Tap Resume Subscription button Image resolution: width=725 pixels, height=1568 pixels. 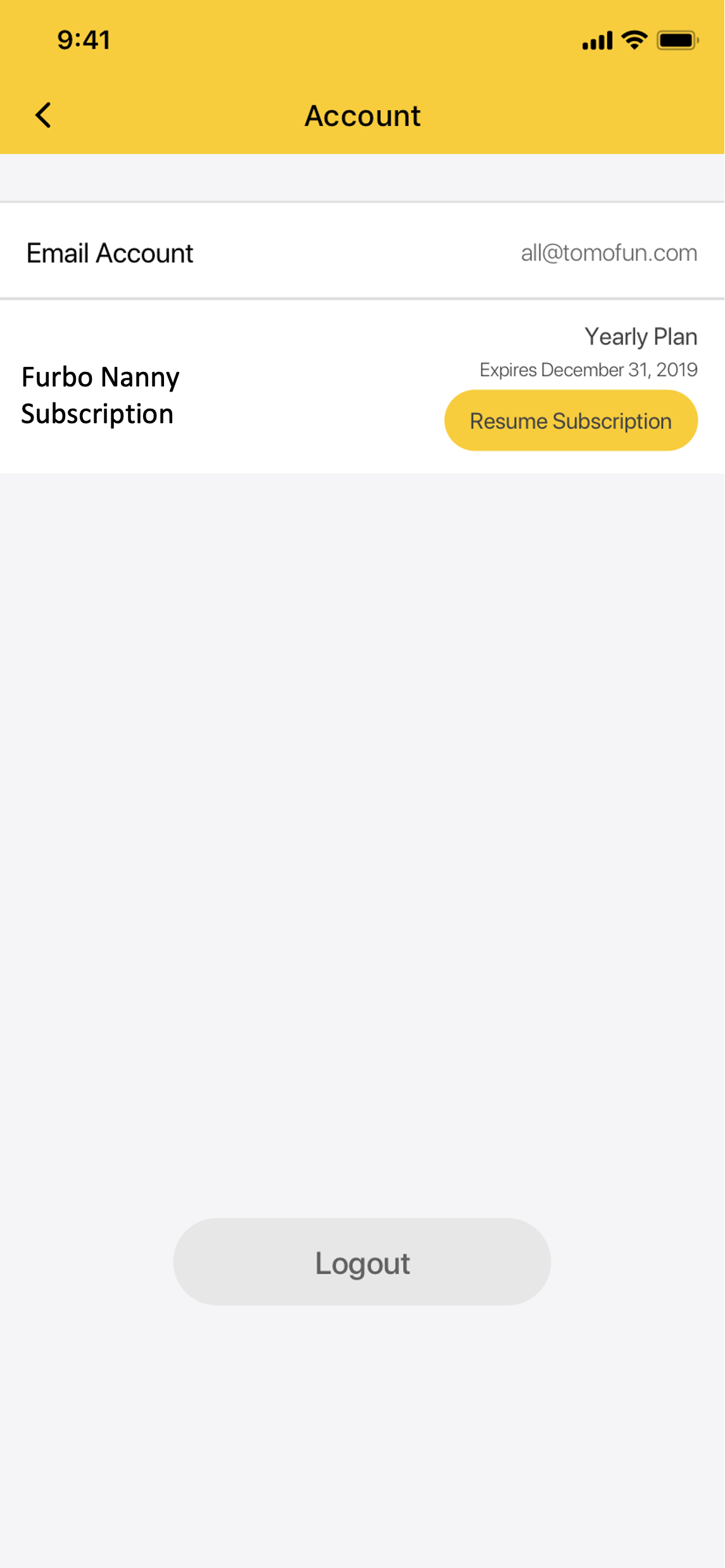(571, 421)
